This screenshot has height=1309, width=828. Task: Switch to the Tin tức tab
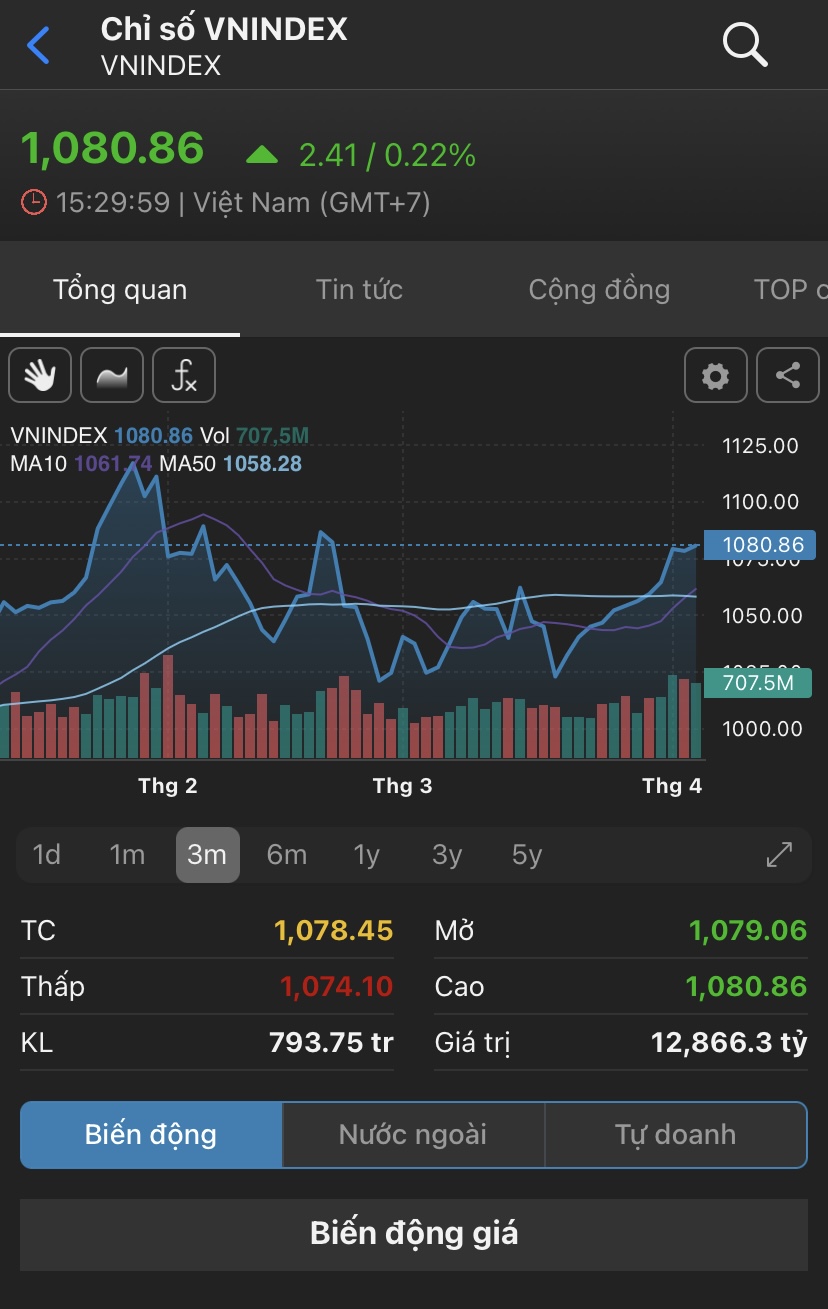[x=359, y=290]
